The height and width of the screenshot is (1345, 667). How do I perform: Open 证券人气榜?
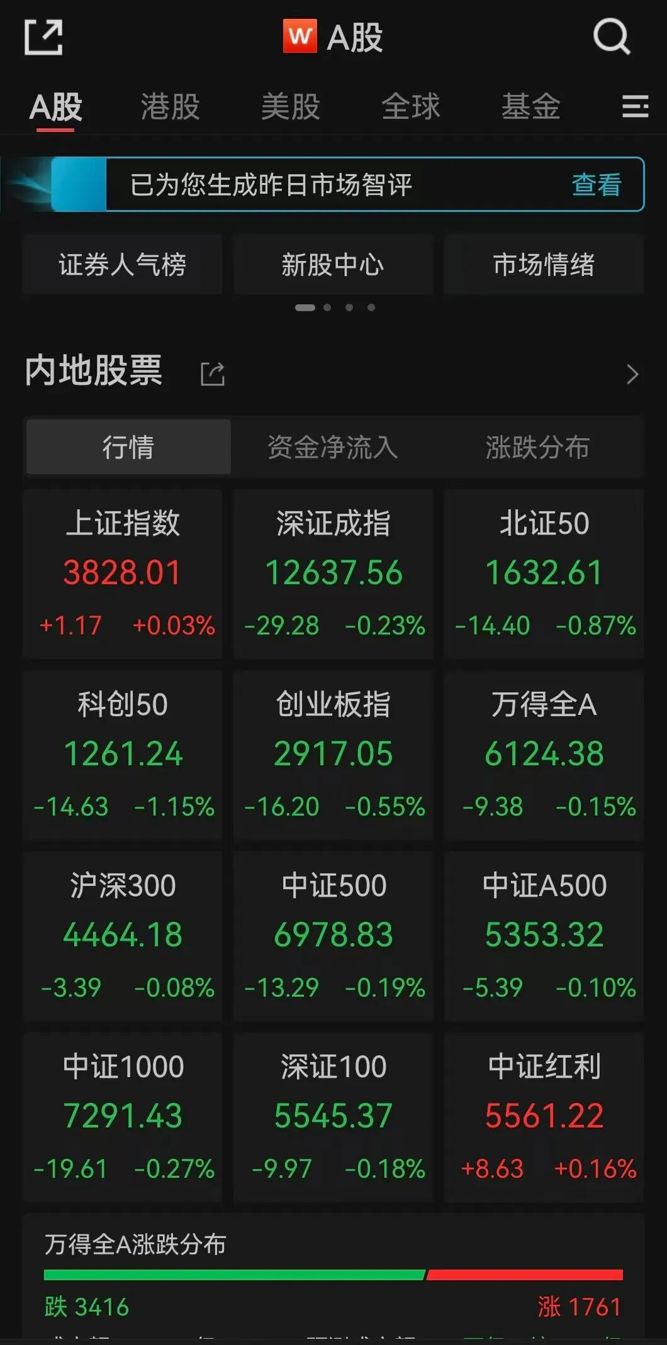pos(122,265)
